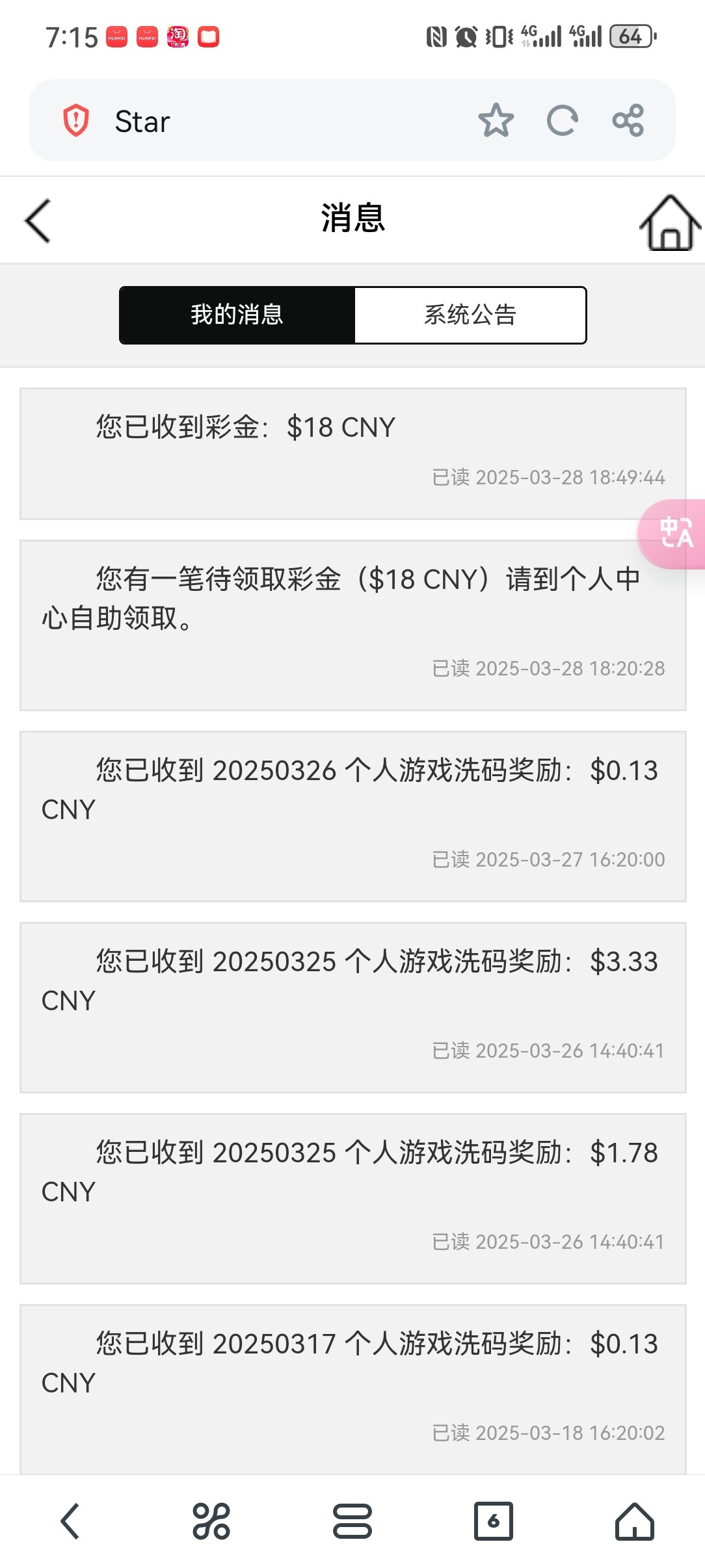The width and height of the screenshot is (705, 1568).
Task: Go back with the browser bottom arrow
Action: [x=70, y=1521]
